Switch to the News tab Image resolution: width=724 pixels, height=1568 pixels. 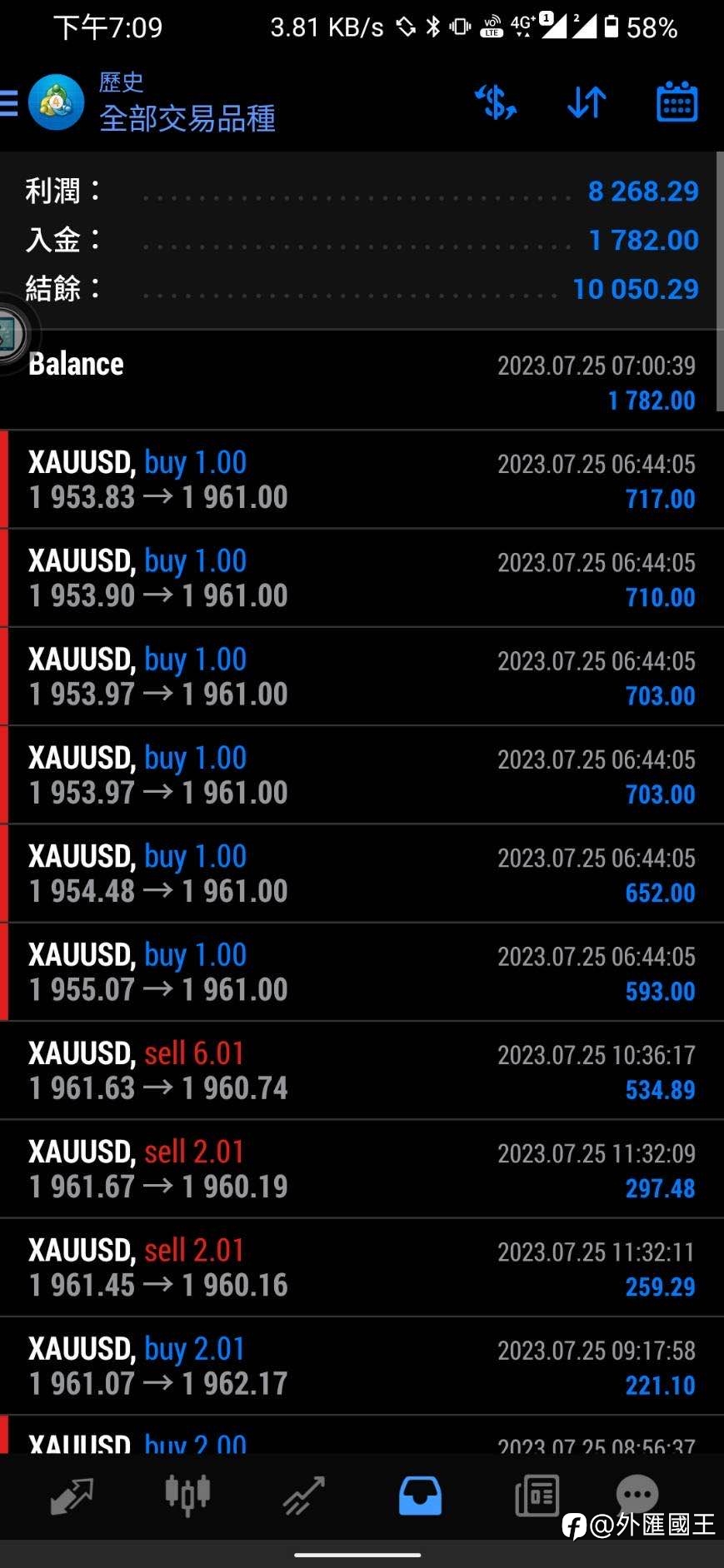pyautogui.click(x=537, y=1496)
